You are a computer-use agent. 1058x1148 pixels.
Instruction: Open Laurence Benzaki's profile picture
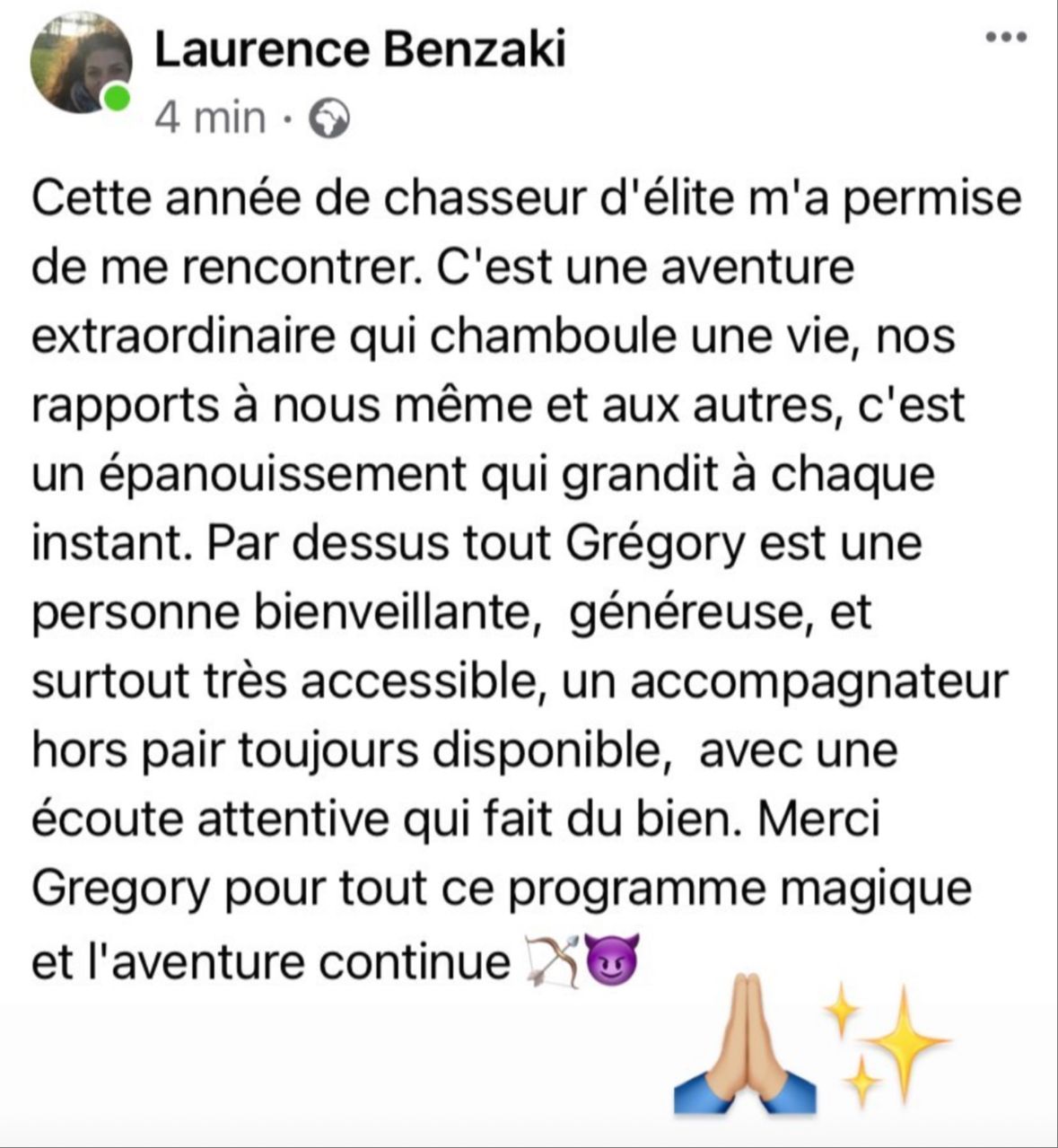pyautogui.click(x=81, y=65)
